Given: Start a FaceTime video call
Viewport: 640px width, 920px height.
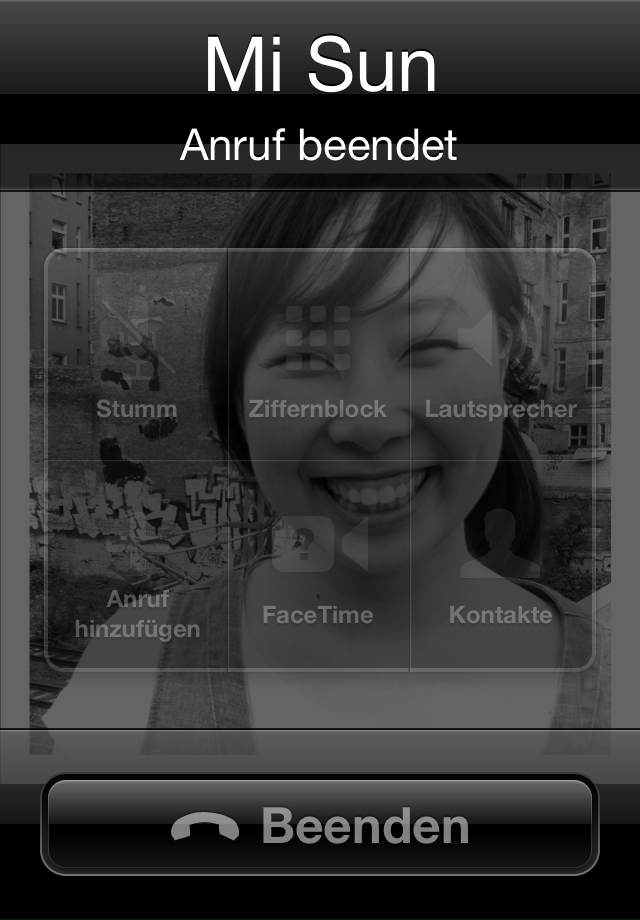Looking at the screenshot, I should click(x=318, y=565).
